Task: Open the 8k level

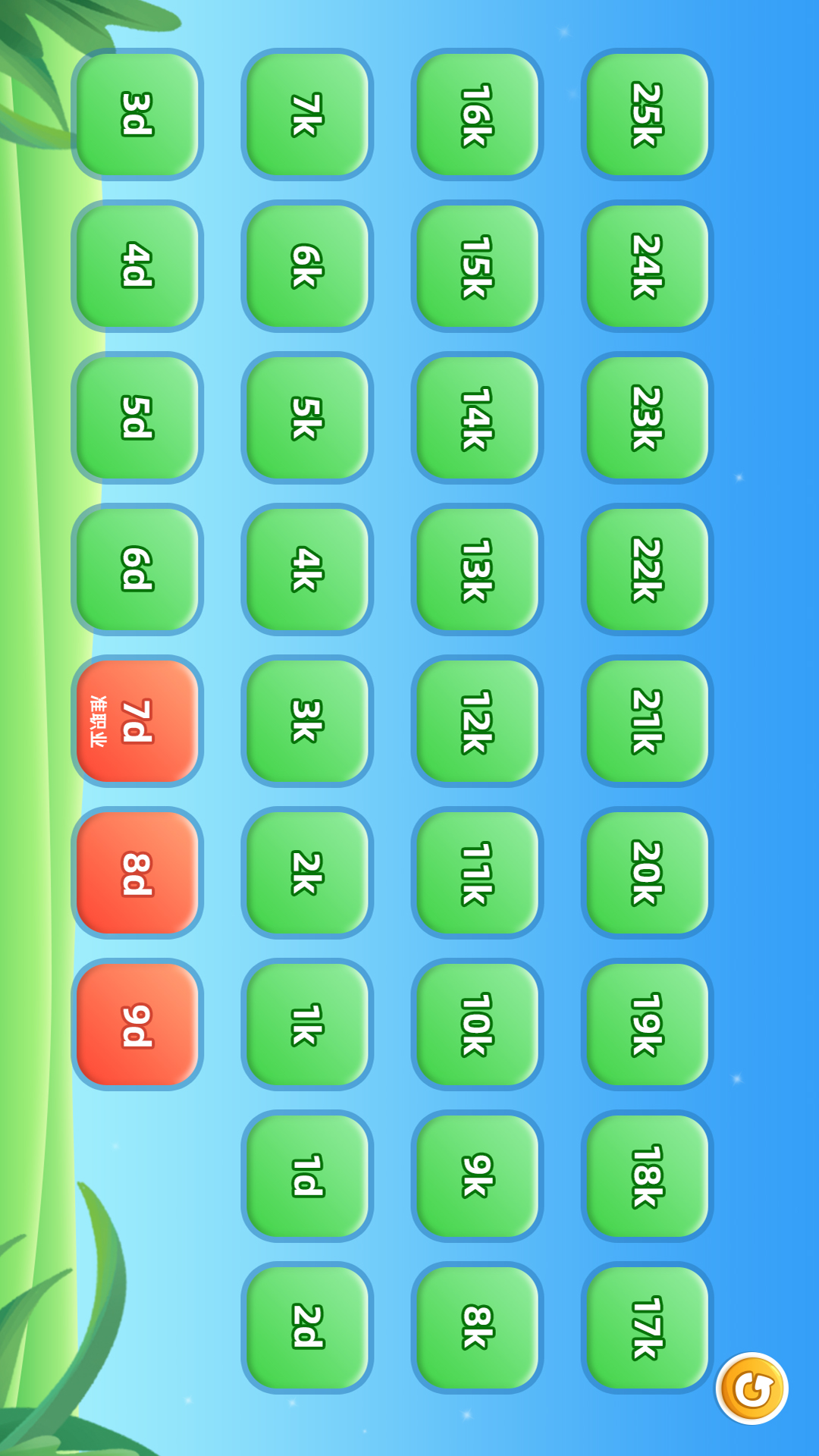Action: coord(477,1328)
